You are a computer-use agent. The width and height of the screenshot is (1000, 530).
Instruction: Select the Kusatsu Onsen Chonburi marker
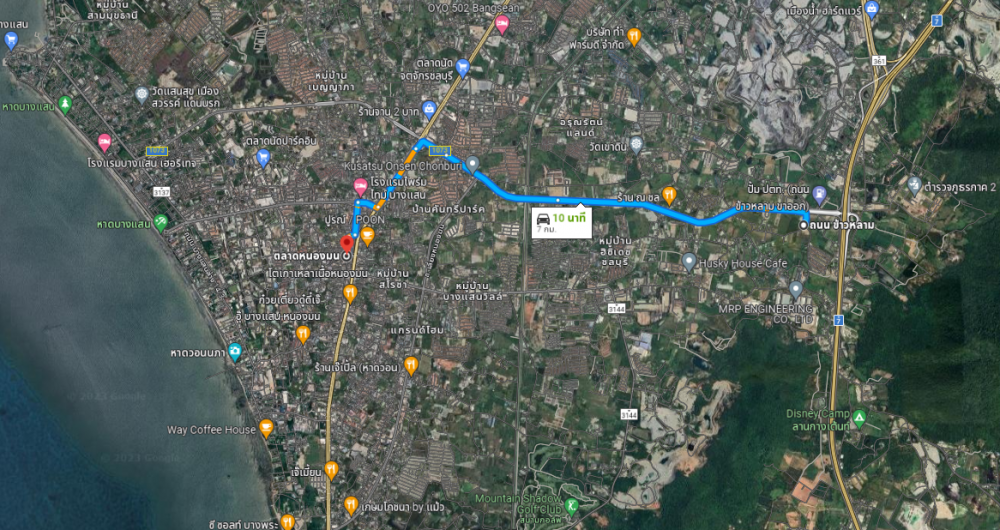pyautogui.click(x=472, y=164)
